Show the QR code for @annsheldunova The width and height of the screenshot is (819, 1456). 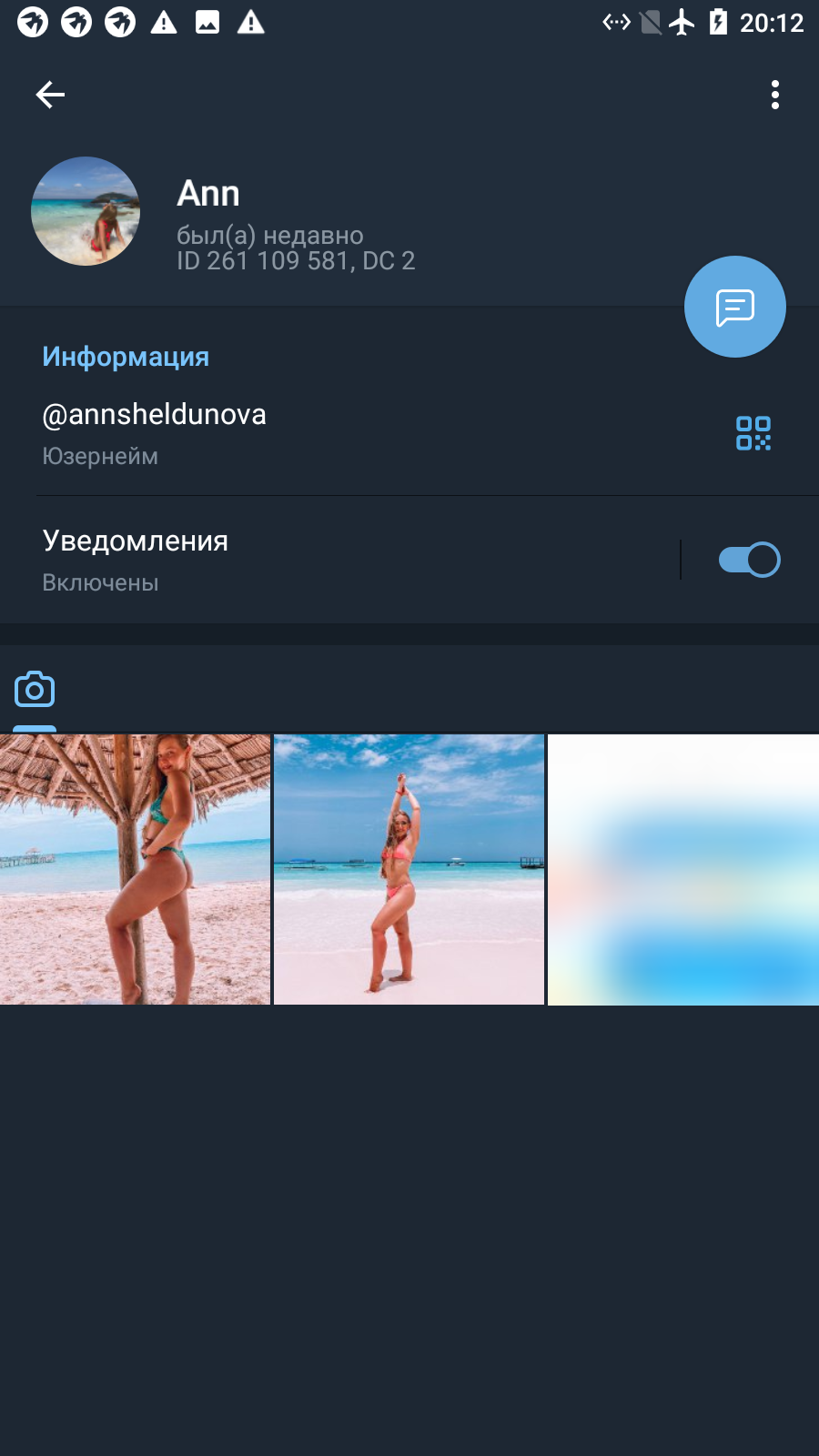click(753, 433)
